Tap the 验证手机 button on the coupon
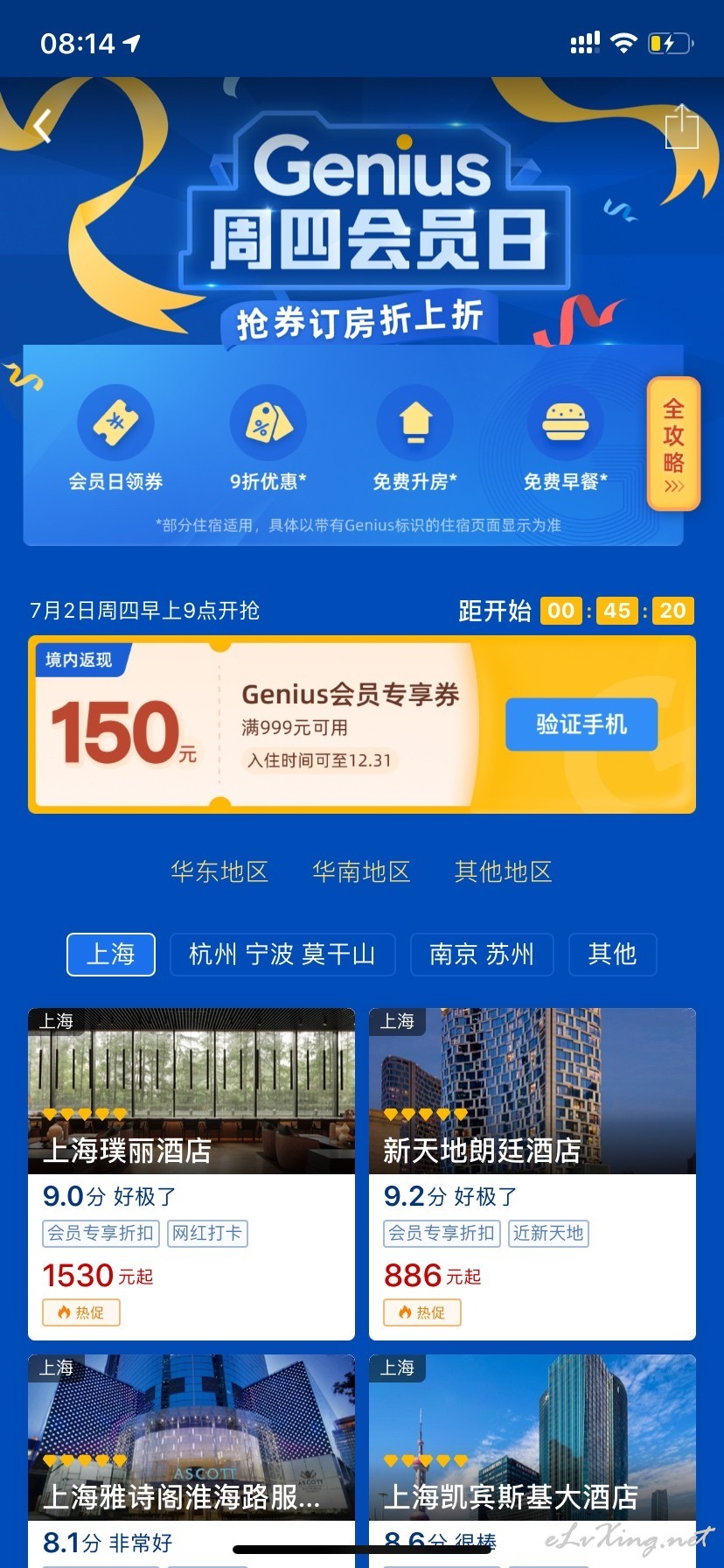The width and height of the screenshot is (724, 1568). pyautogui.click(x=581, y=724)
